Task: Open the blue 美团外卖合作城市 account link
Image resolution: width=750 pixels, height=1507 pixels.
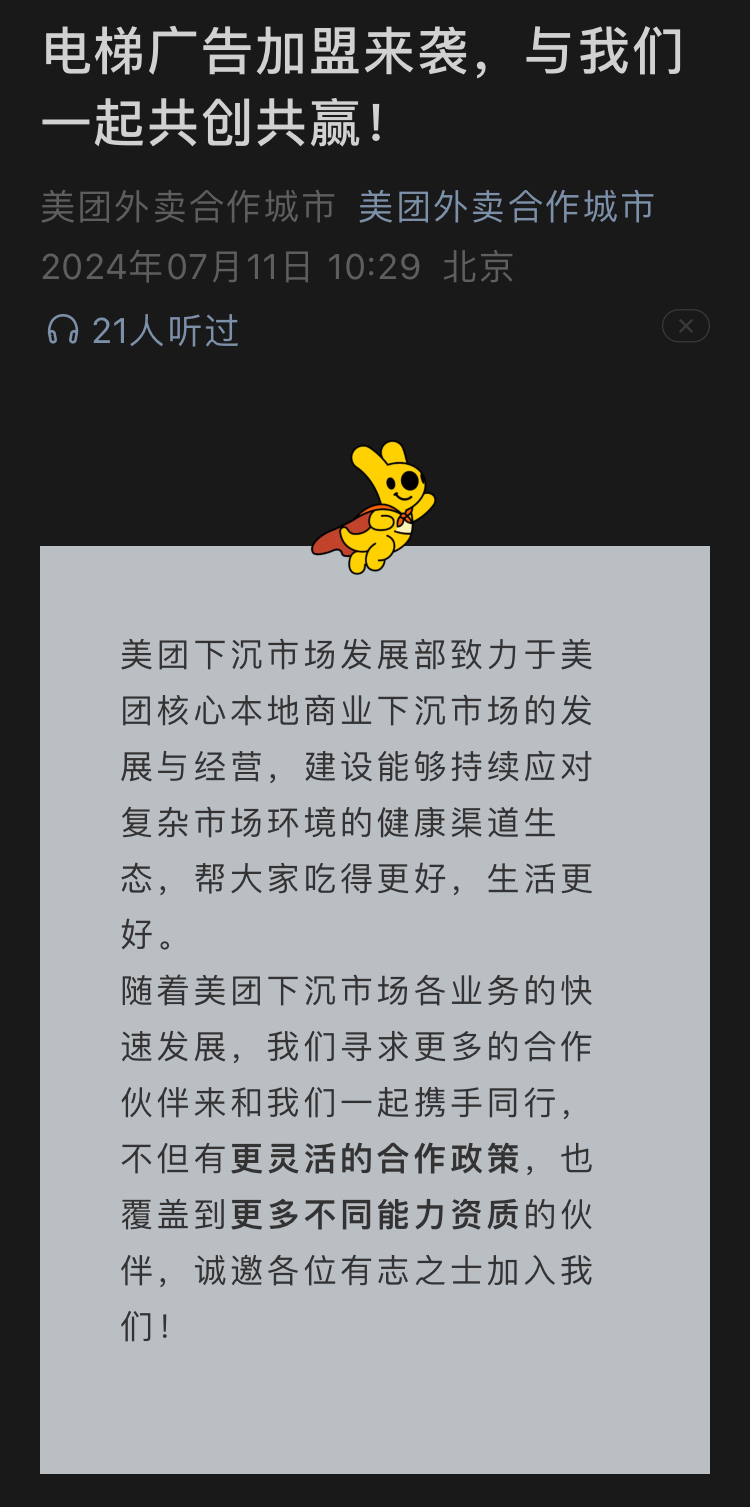Action: 506,207
